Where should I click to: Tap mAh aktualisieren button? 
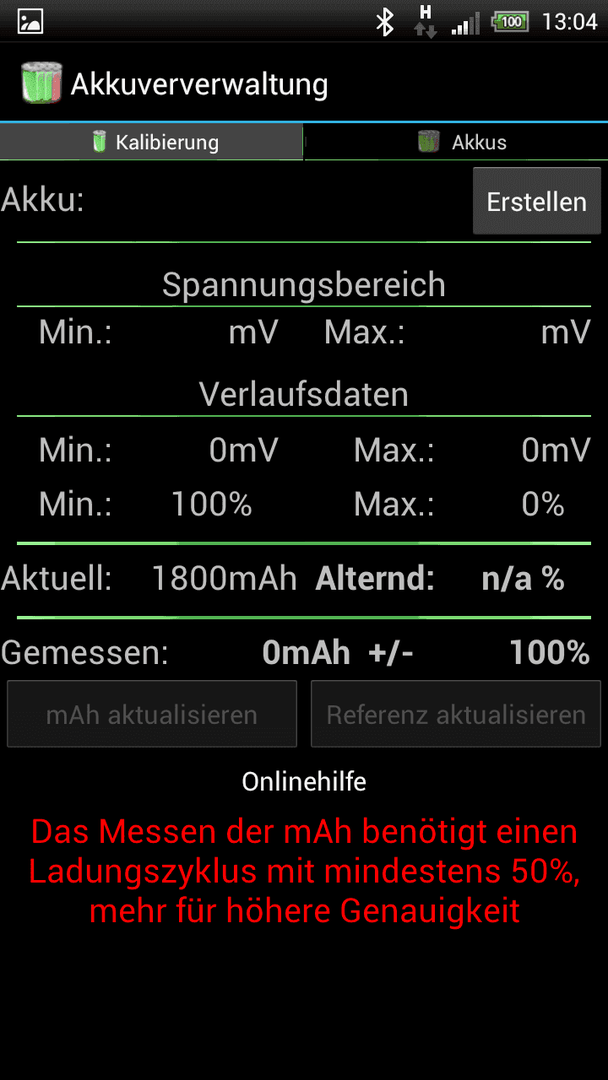pyautogui.click(x=152, y=714)
